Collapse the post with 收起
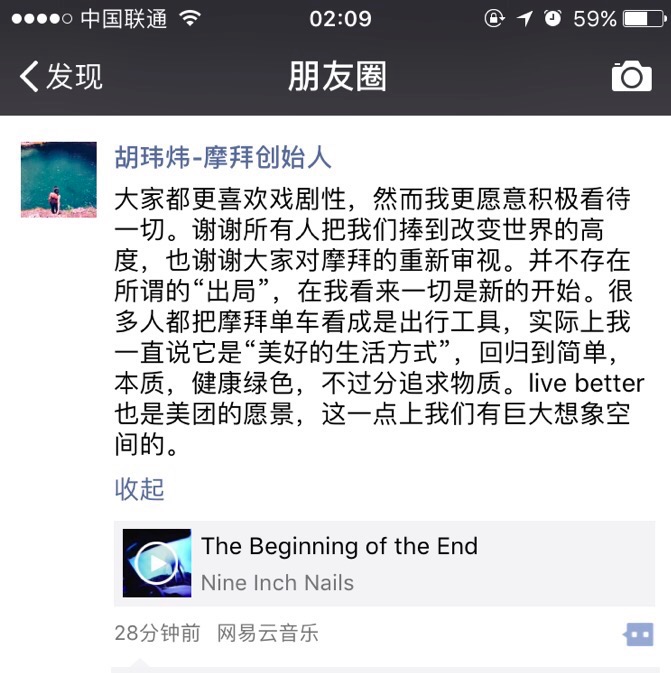The image size is (671, 673). click(x=139, y=489)
